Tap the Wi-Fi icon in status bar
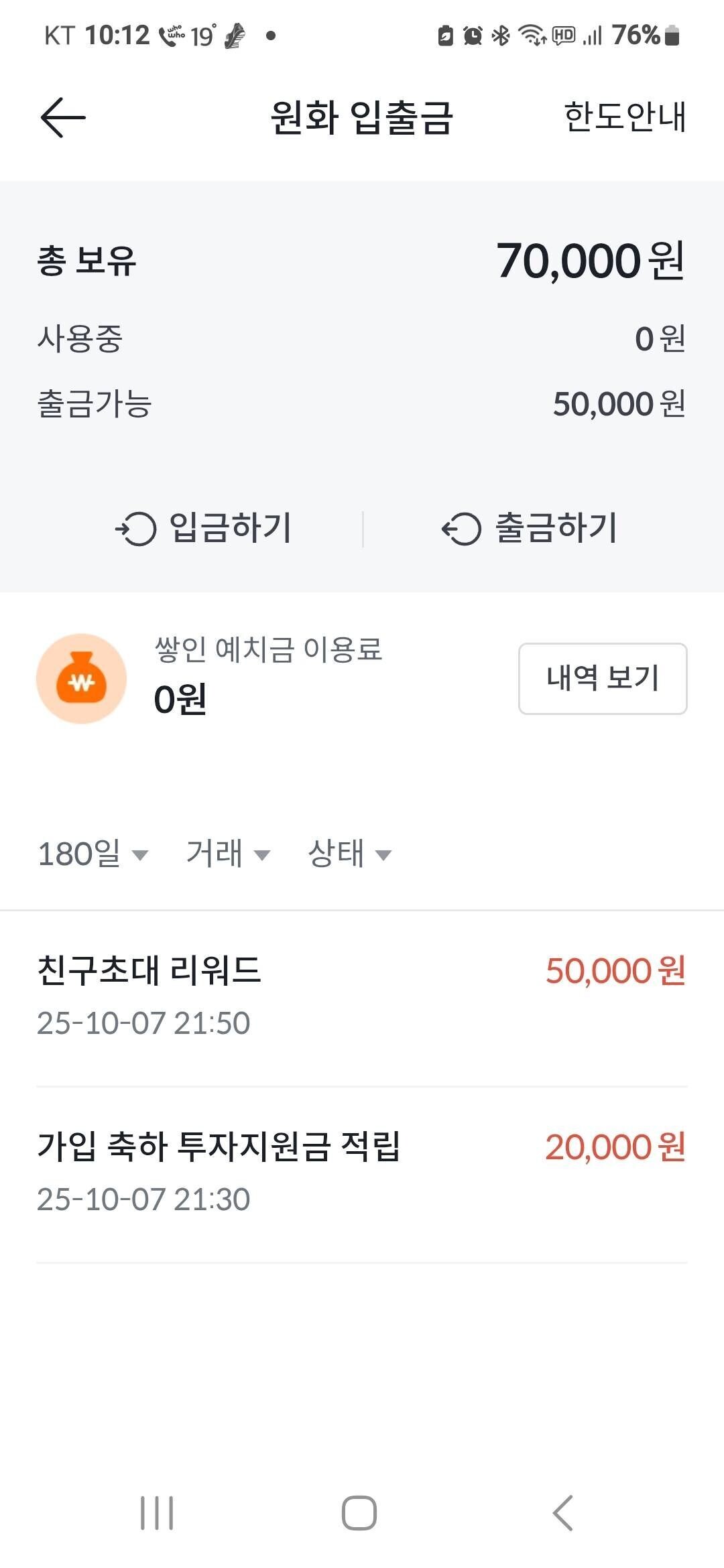 coord(532,37)
